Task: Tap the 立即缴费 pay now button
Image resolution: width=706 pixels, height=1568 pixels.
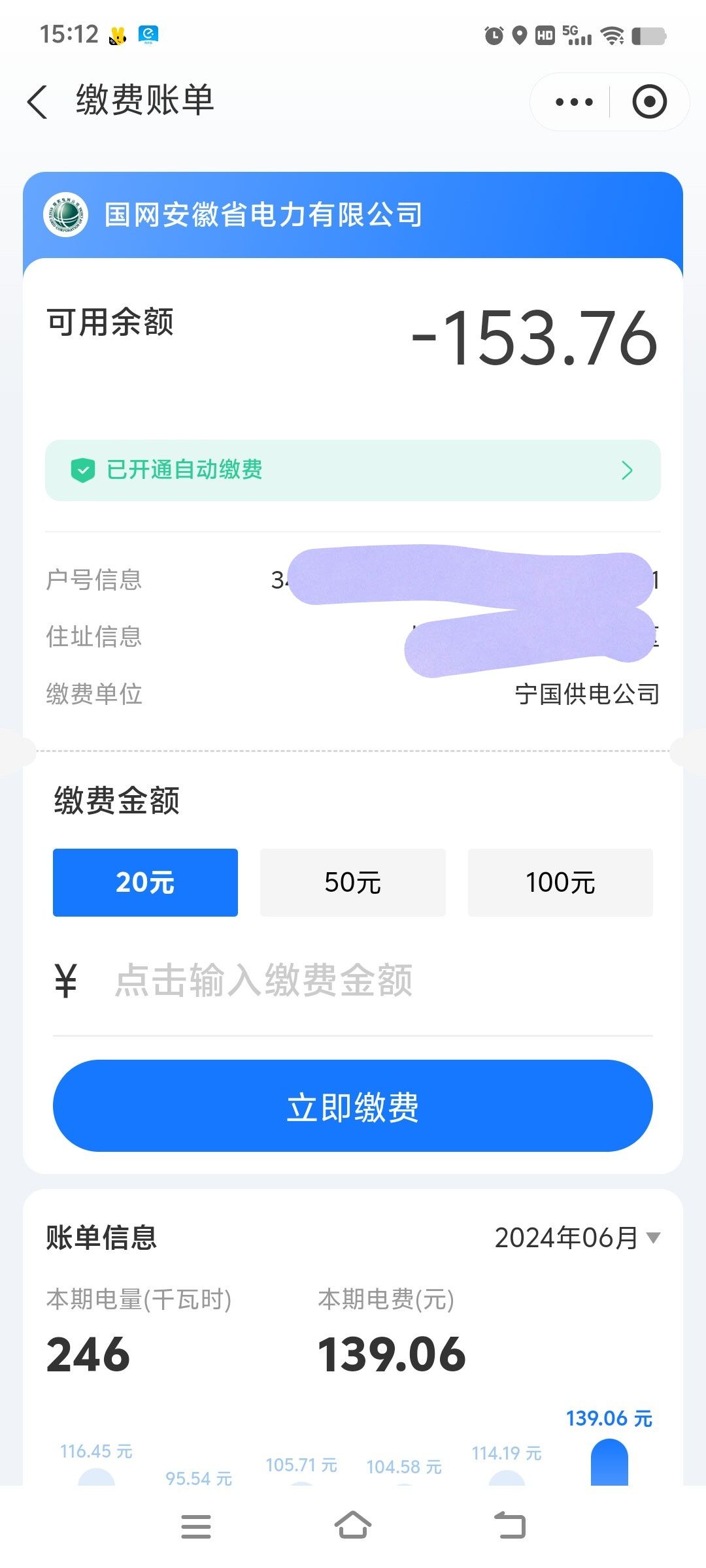Action: (x=353, y=1106)
